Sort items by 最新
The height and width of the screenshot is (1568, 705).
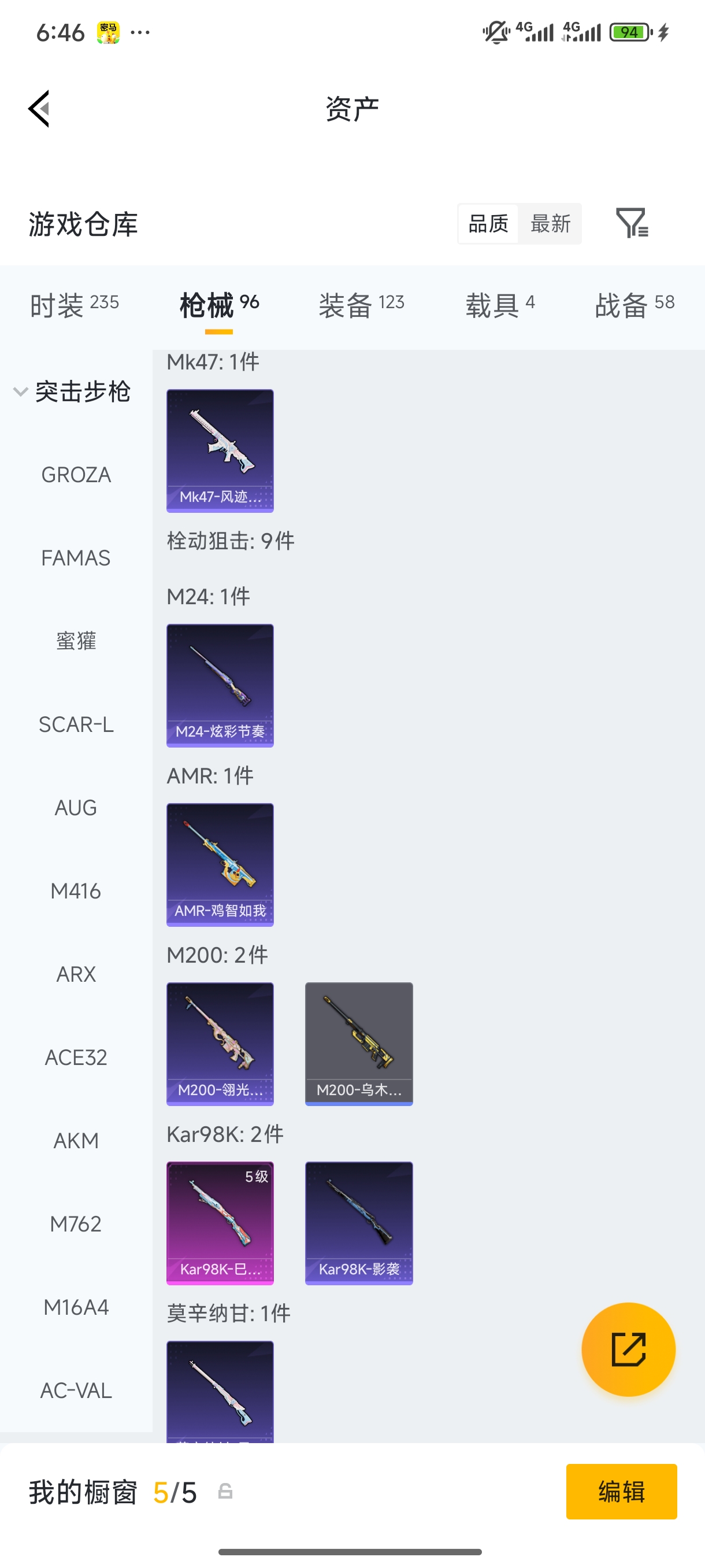pos(550,223)
